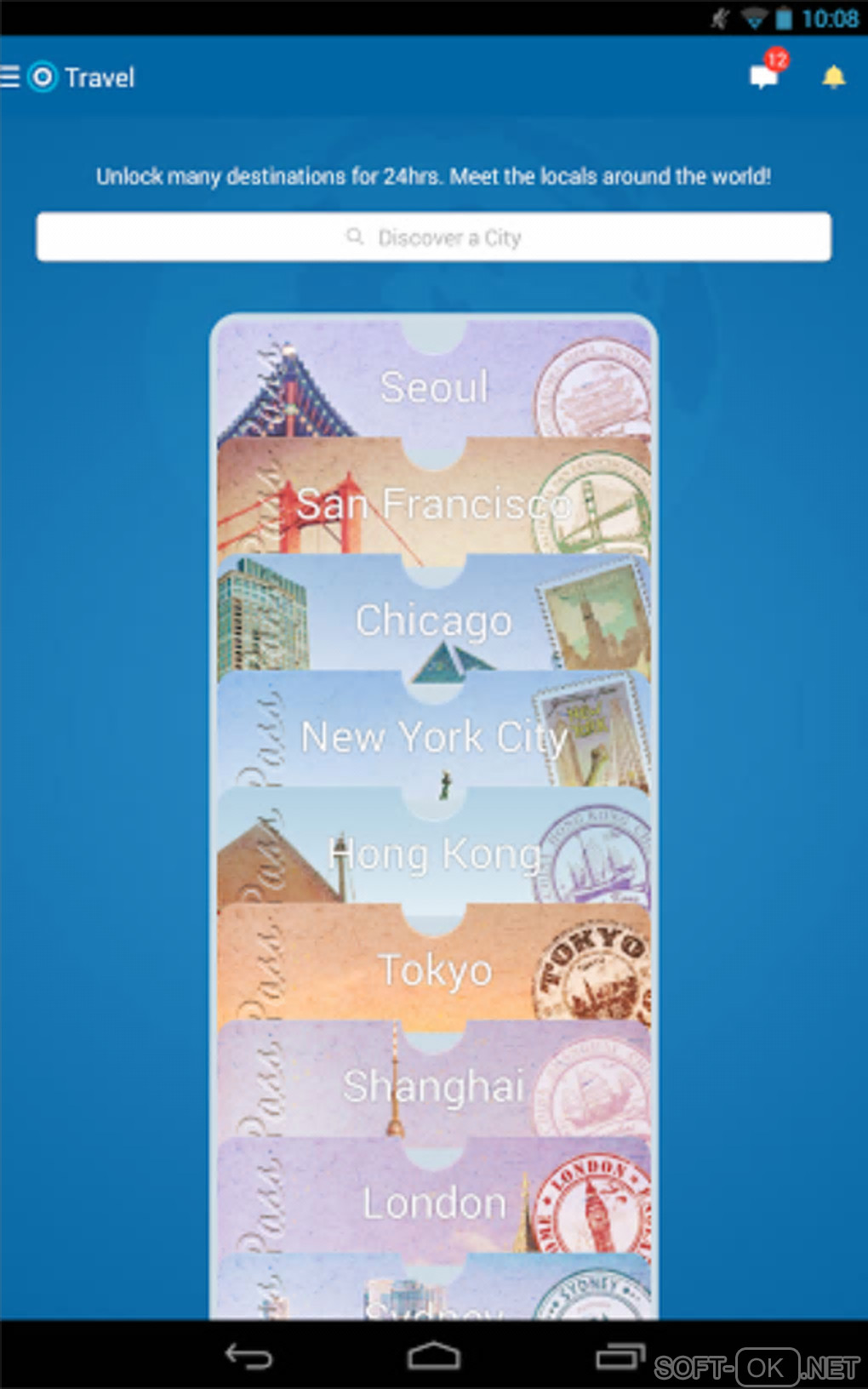The height and width of the screenshot is (1389, 868).
Task: Select the Shanghai pass card
Action: [433, 1087]
